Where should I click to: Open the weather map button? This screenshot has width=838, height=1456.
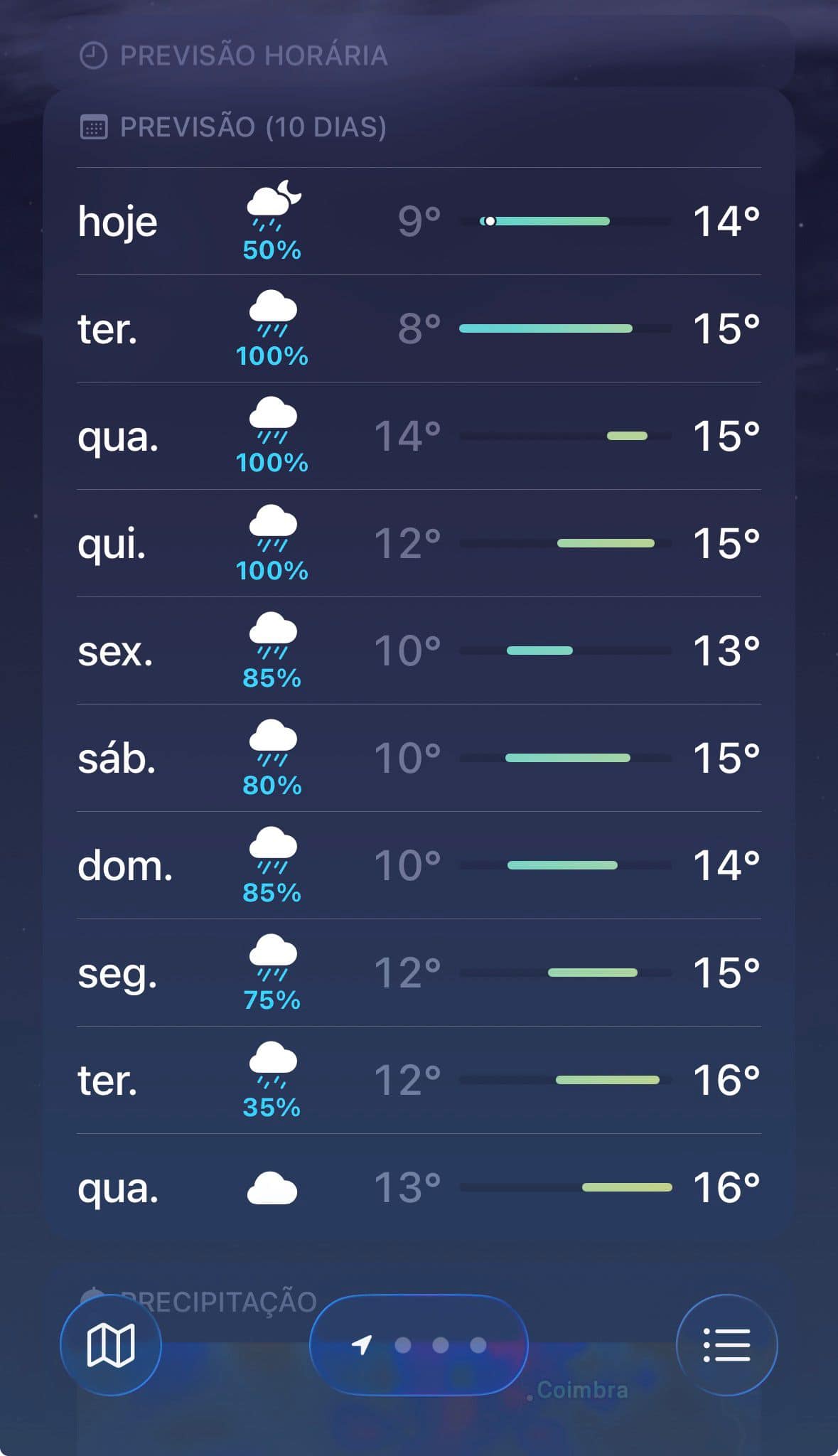(x=111, y=1344)
